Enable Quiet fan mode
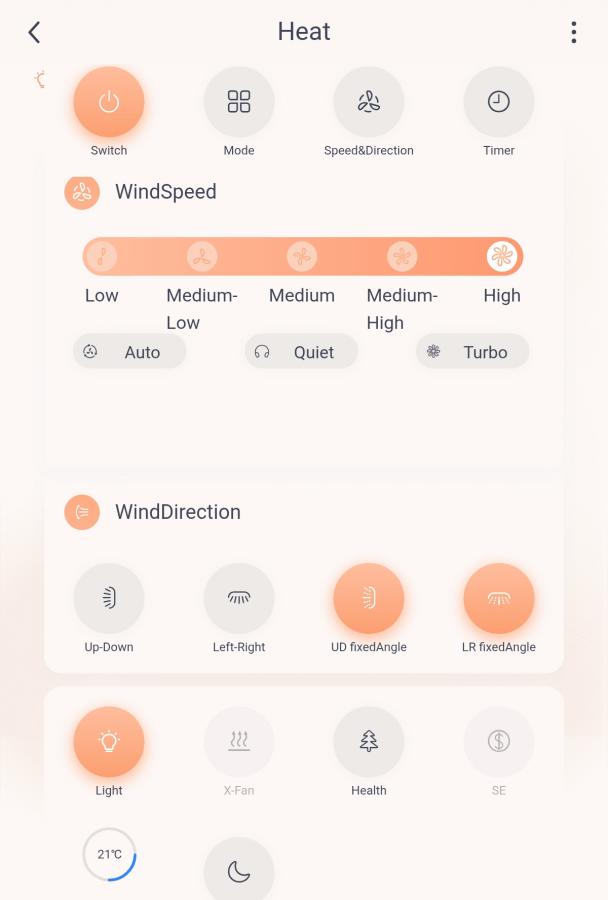This screenshot has width=608, height=900. tap(301, 352)
